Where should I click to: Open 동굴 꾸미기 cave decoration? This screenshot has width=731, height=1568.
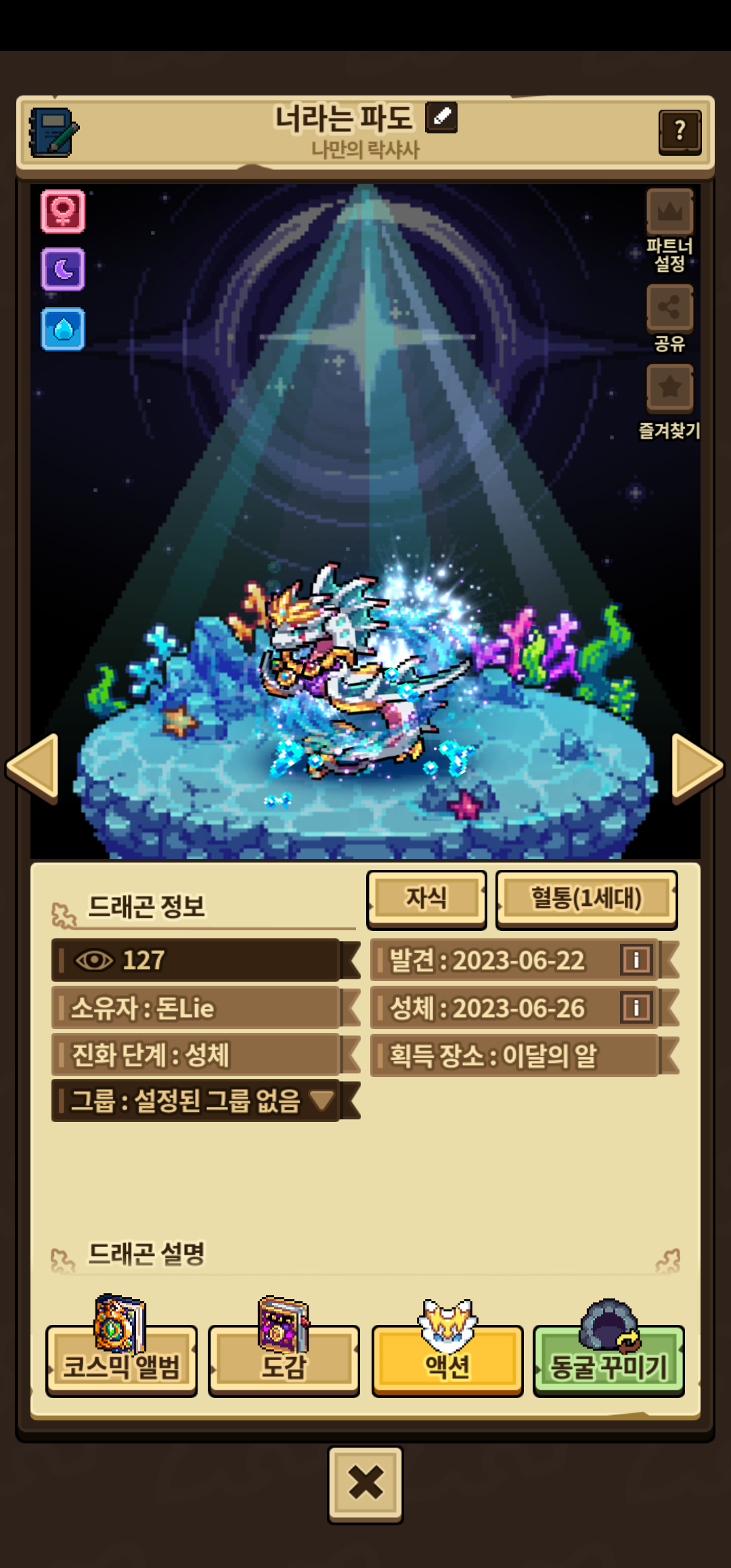pos(609,1347)
